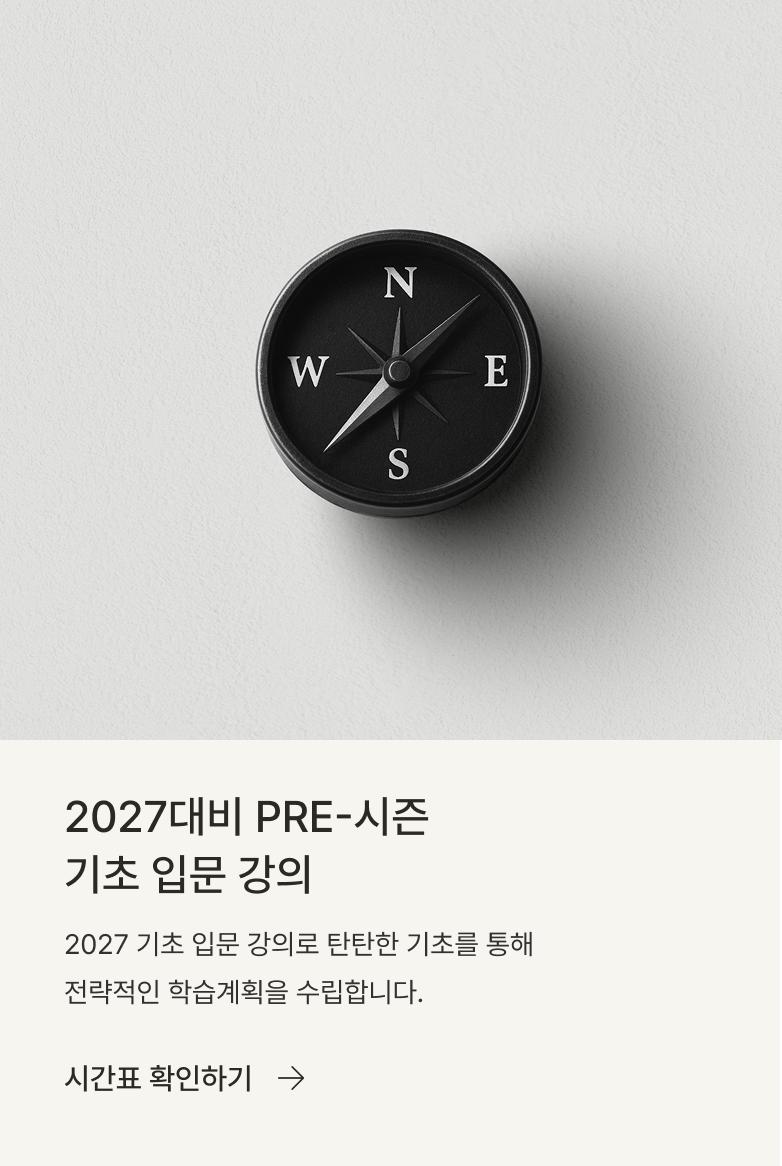Open the 시간표 확인하기 link
Screen dimensions: 782x1166
(x=183, y=1078)
